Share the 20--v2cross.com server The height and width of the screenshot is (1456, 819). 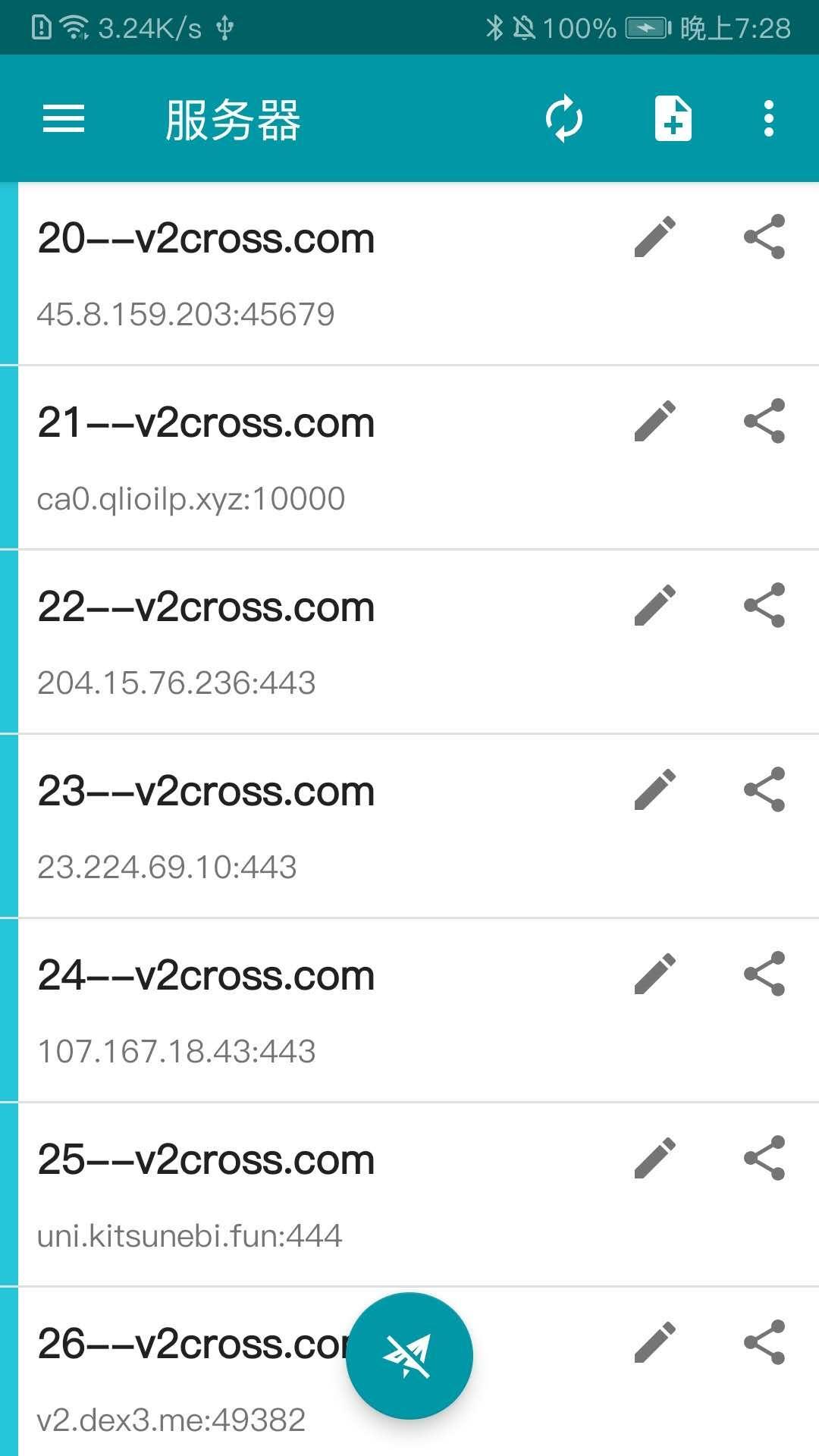(764, 237)
